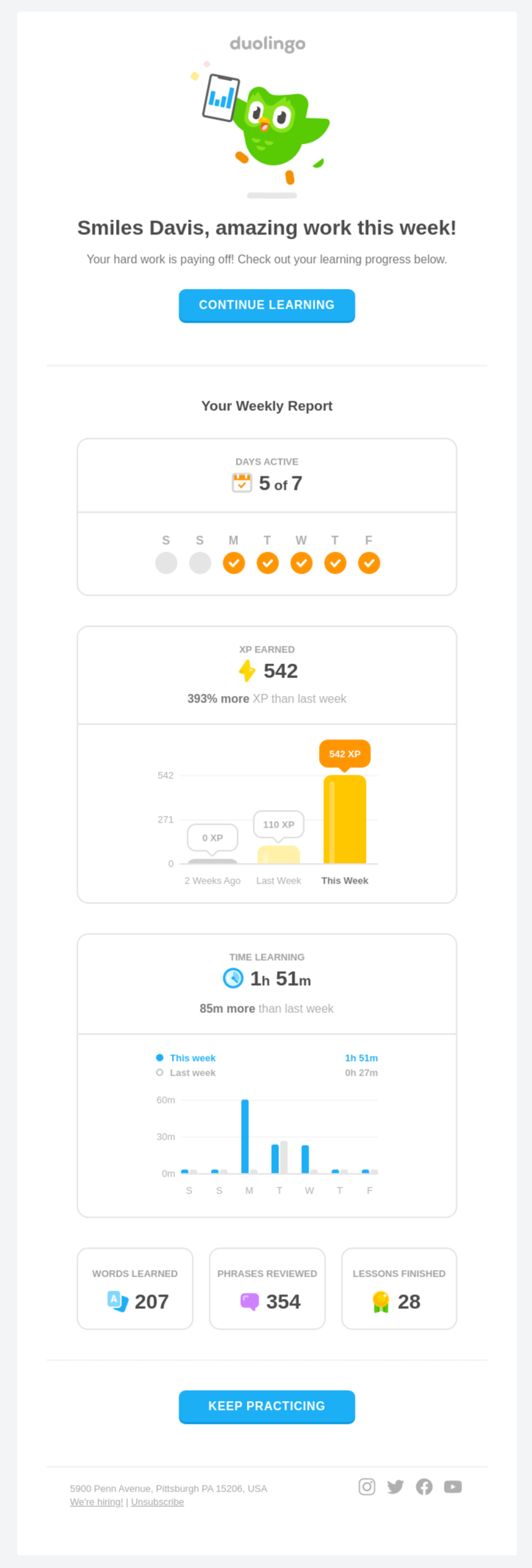
Task: Tap the Continue Learning button
Action: coord(267,305)
